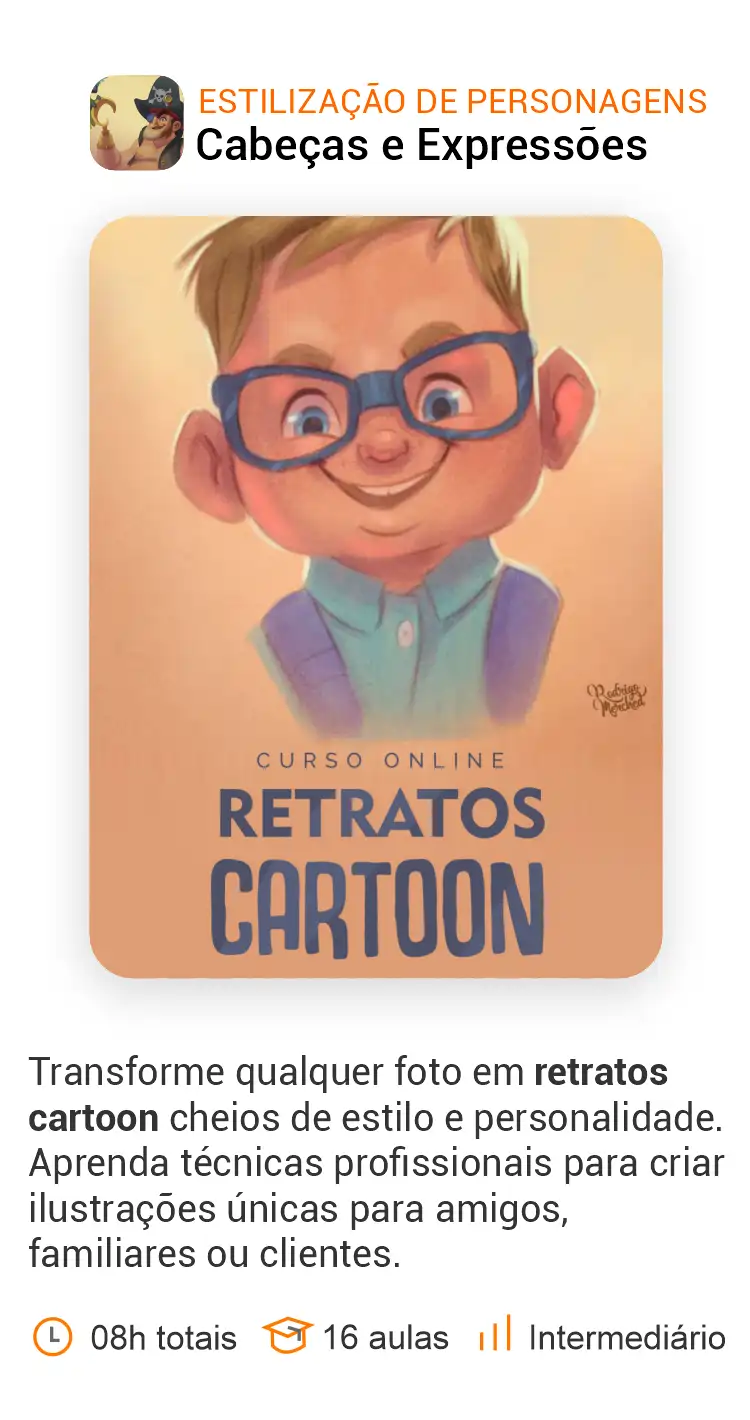Image resolution: width=750 pixels, height=1420 pixels.
Task: Select the 16 aulas lesson count
Action: coord(385,1337)
